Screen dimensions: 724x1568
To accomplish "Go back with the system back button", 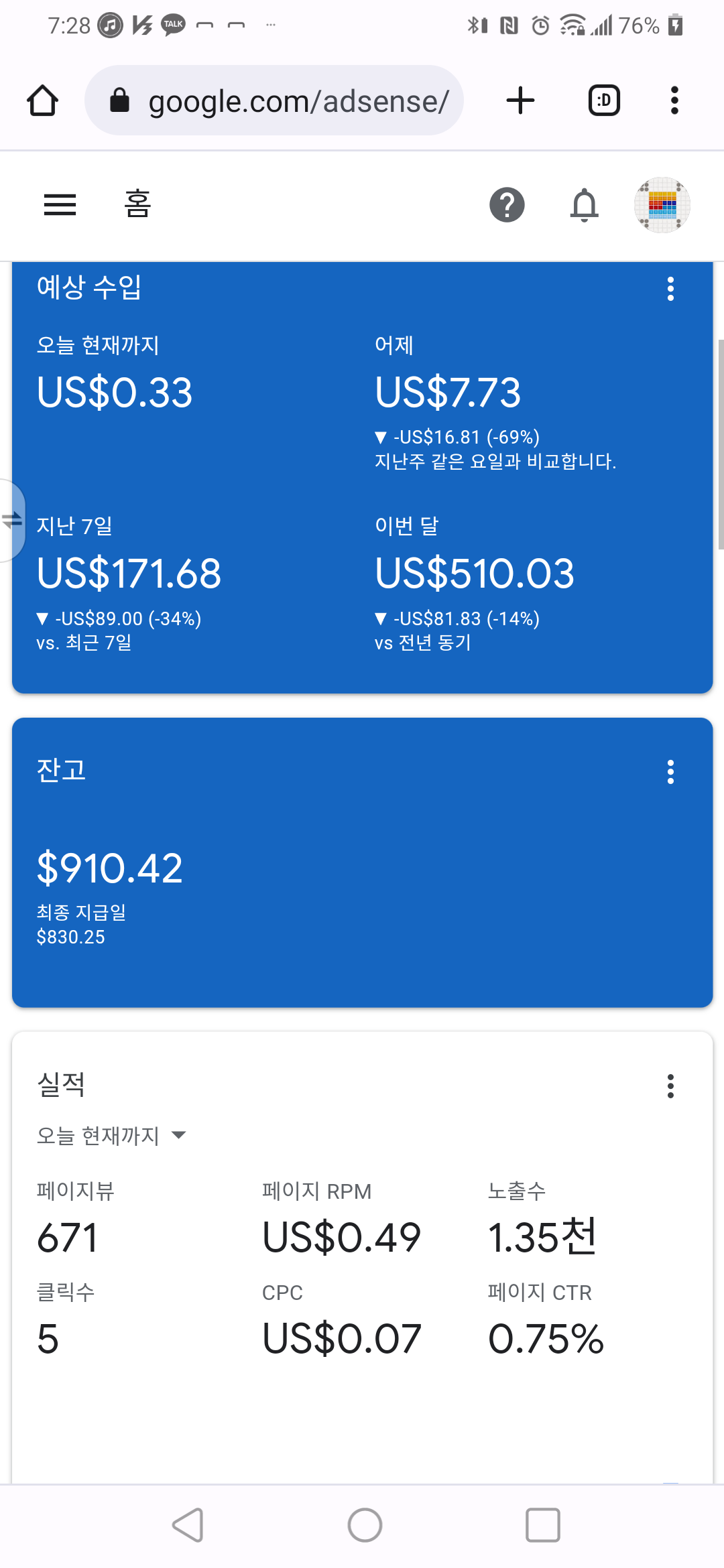I will 188,1526.
